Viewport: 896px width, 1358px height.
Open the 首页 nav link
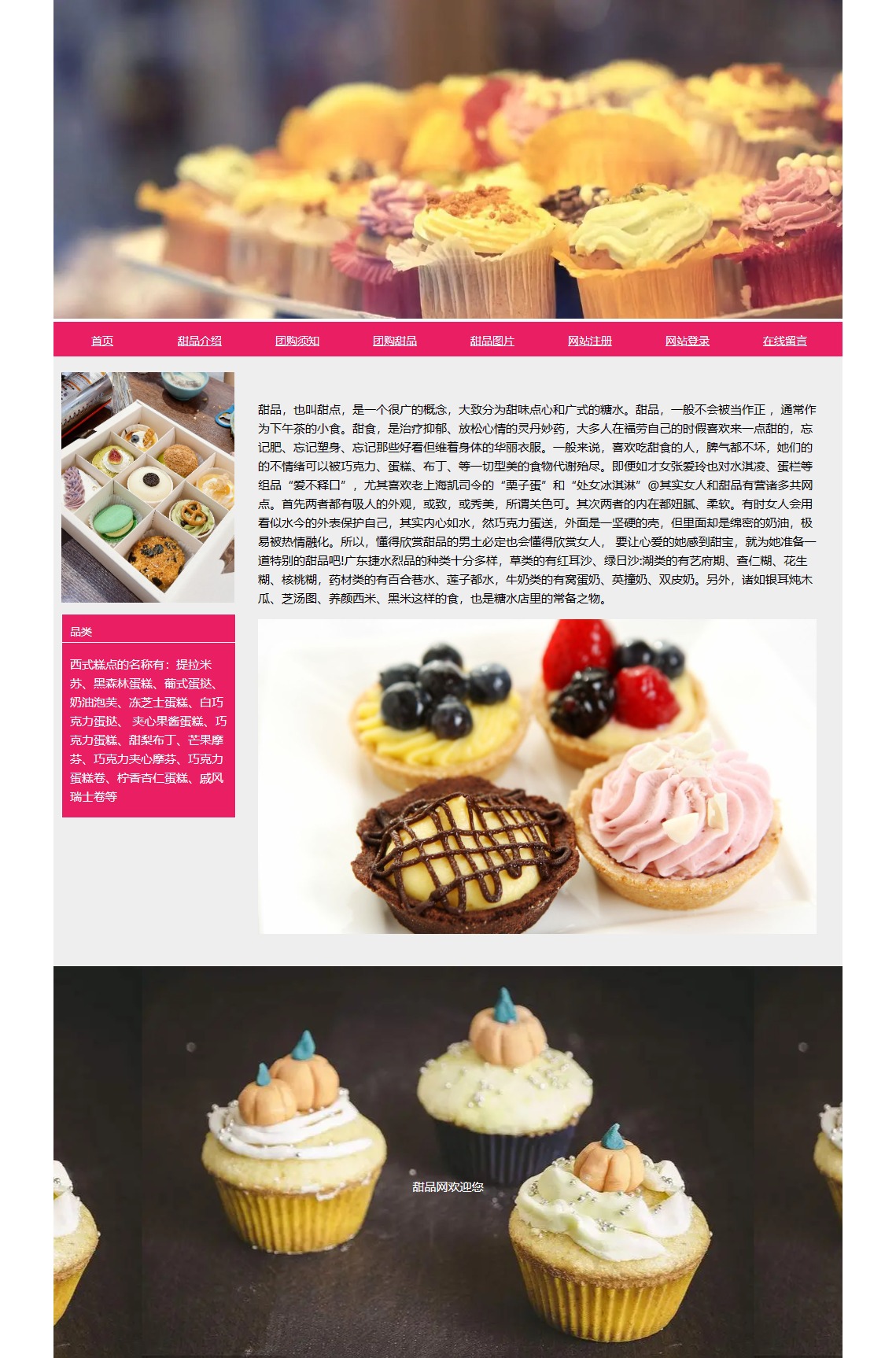click(x=102, y=341)
